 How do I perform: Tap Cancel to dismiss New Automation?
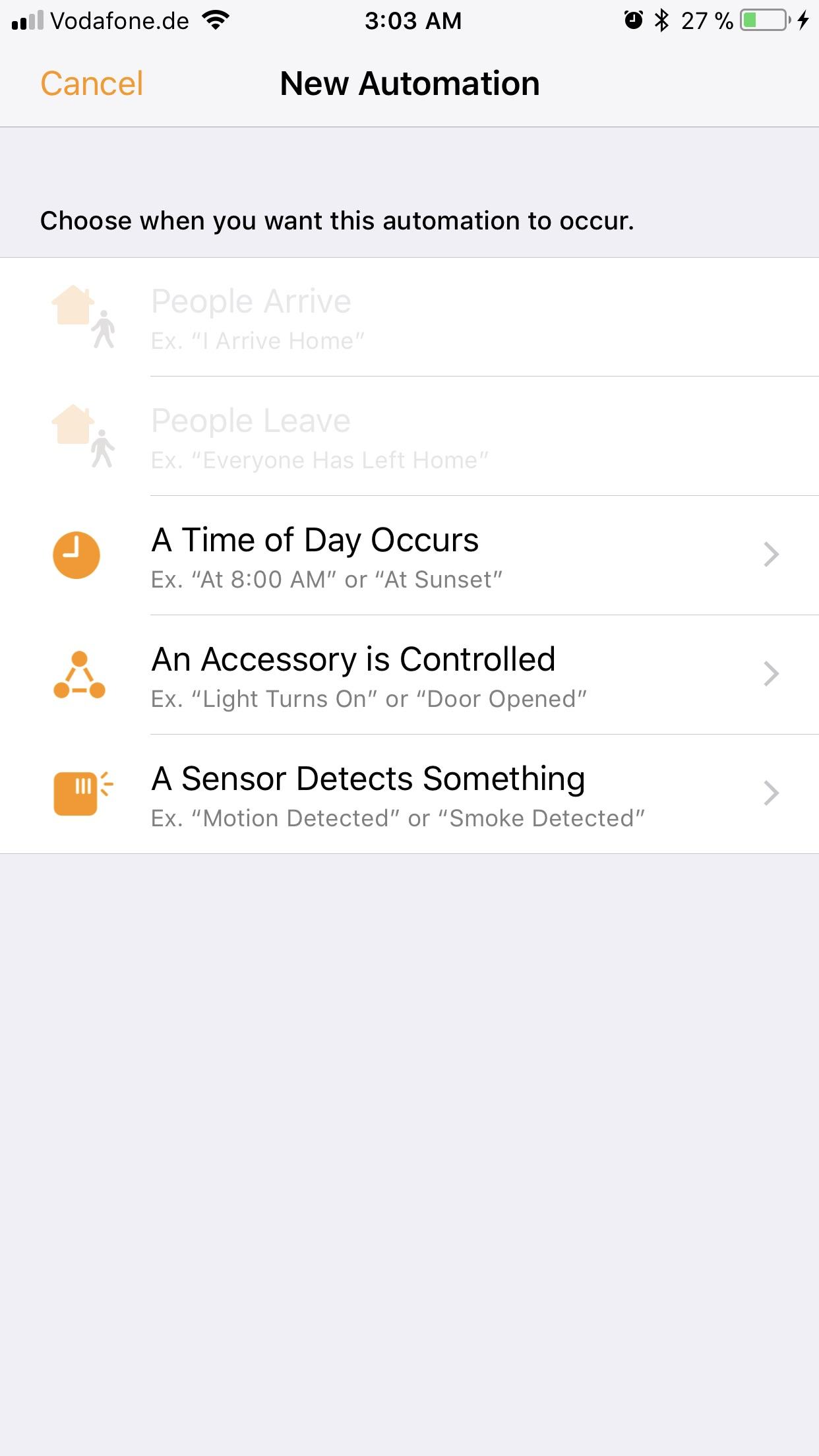tap(91, 83)
